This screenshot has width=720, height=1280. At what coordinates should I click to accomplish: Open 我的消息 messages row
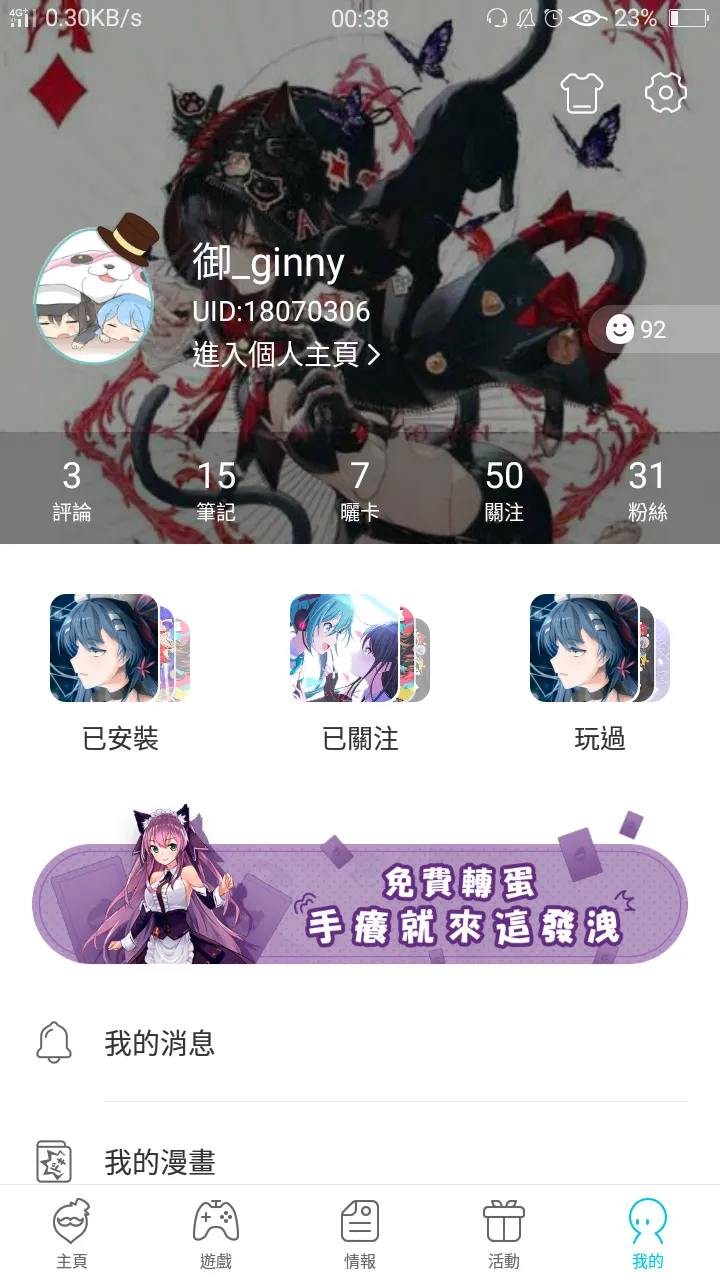click(x=360, y=1044)
